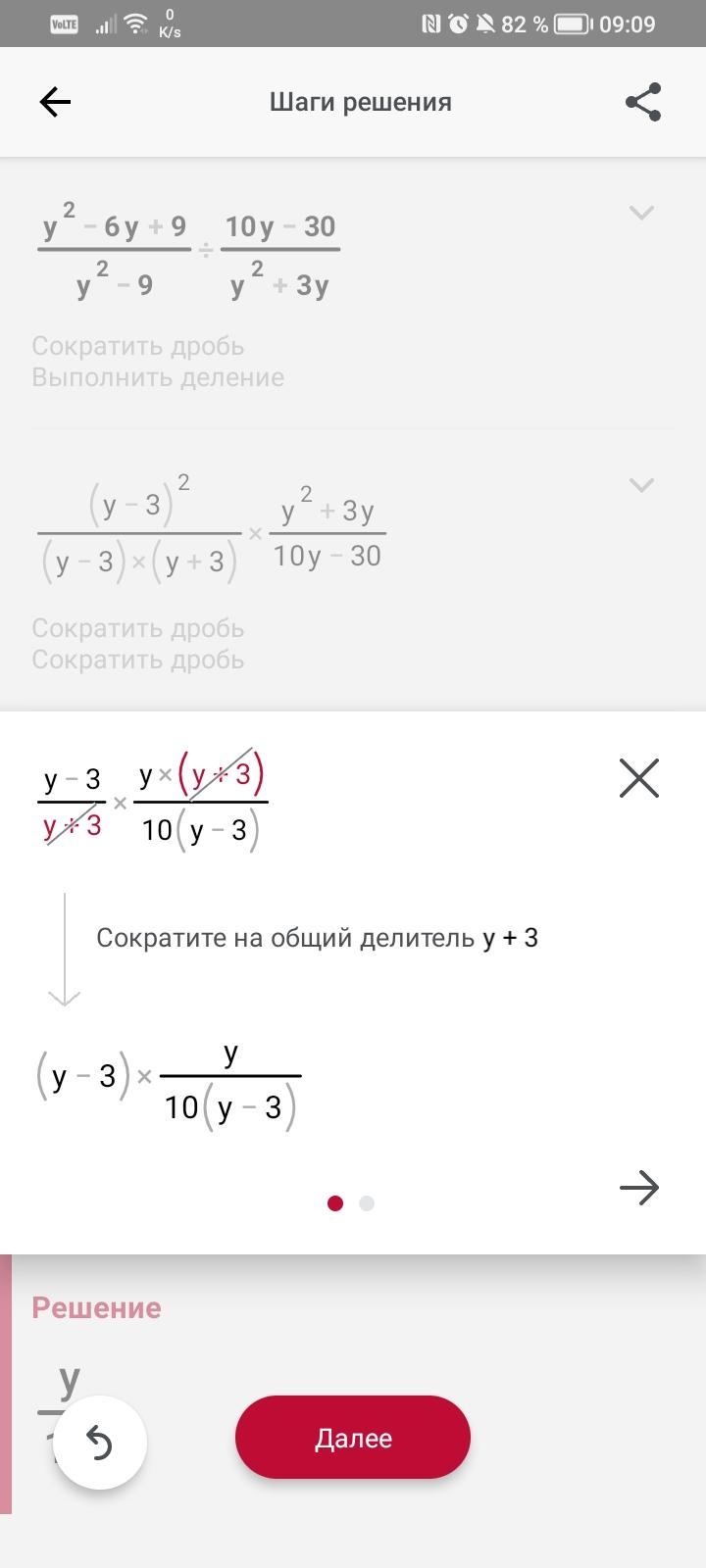The height and width of the screenshot is (1568, 706).
Task: Go to the next explanation with the arrow
Action: coord(639,1188)
